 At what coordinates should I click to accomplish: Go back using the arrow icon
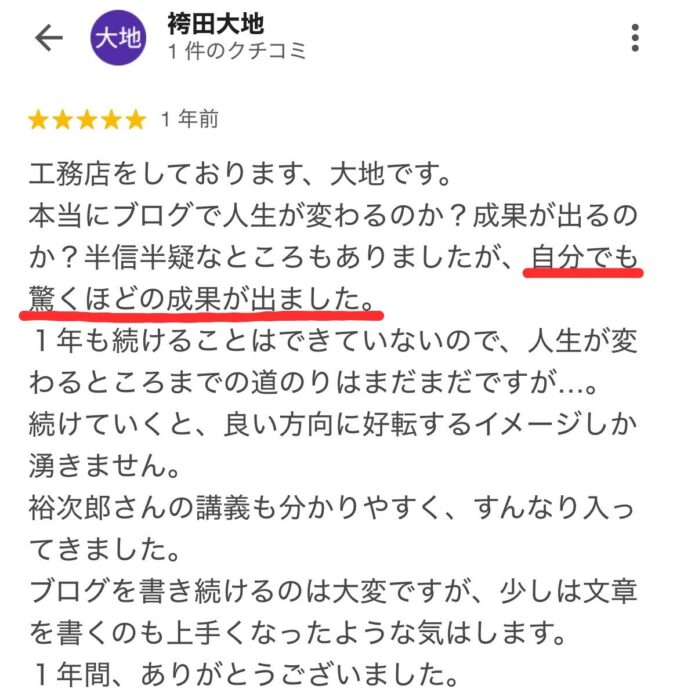coord(48,38)
